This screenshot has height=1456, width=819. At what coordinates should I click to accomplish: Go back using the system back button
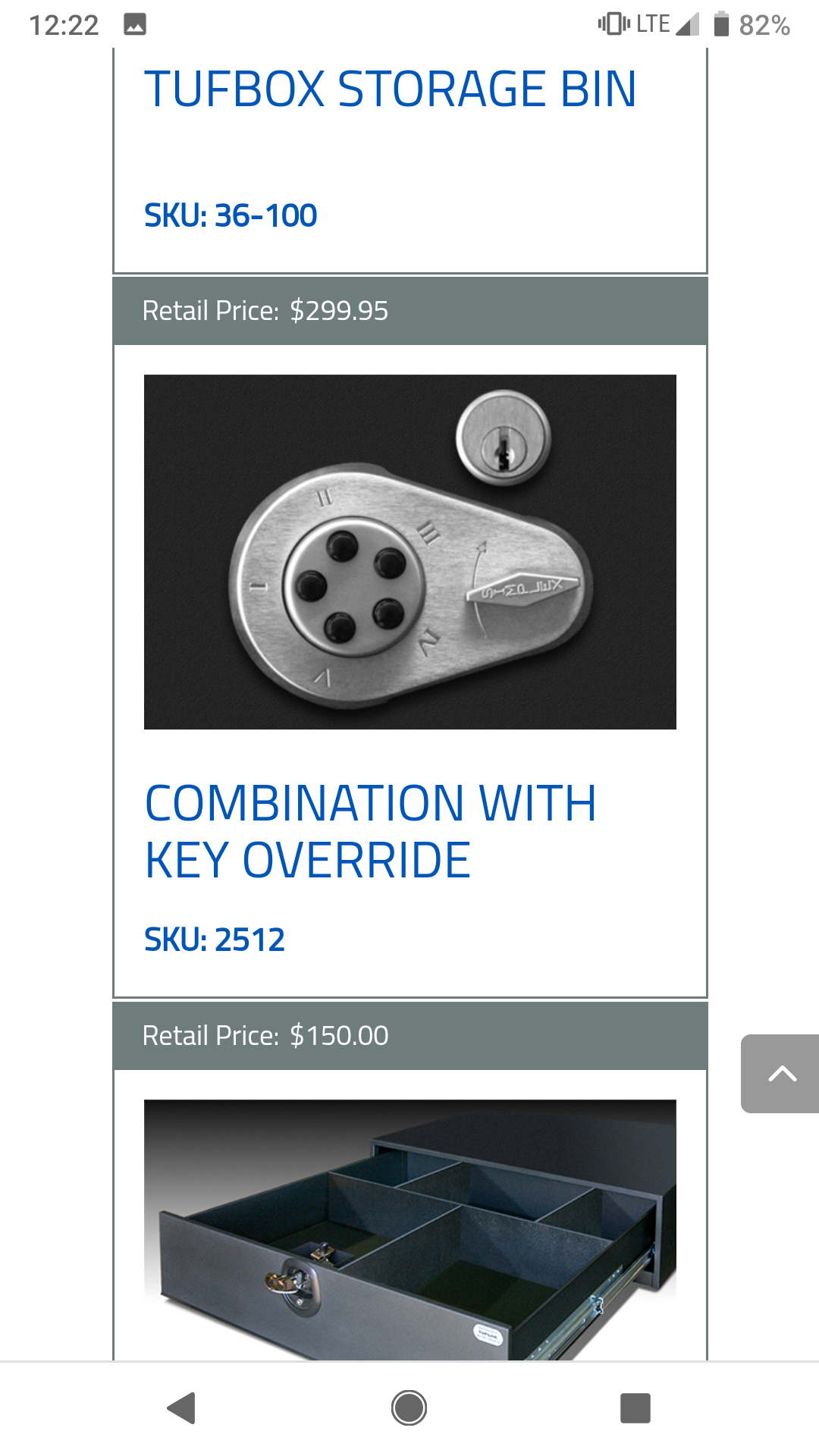pos(182,1408)
